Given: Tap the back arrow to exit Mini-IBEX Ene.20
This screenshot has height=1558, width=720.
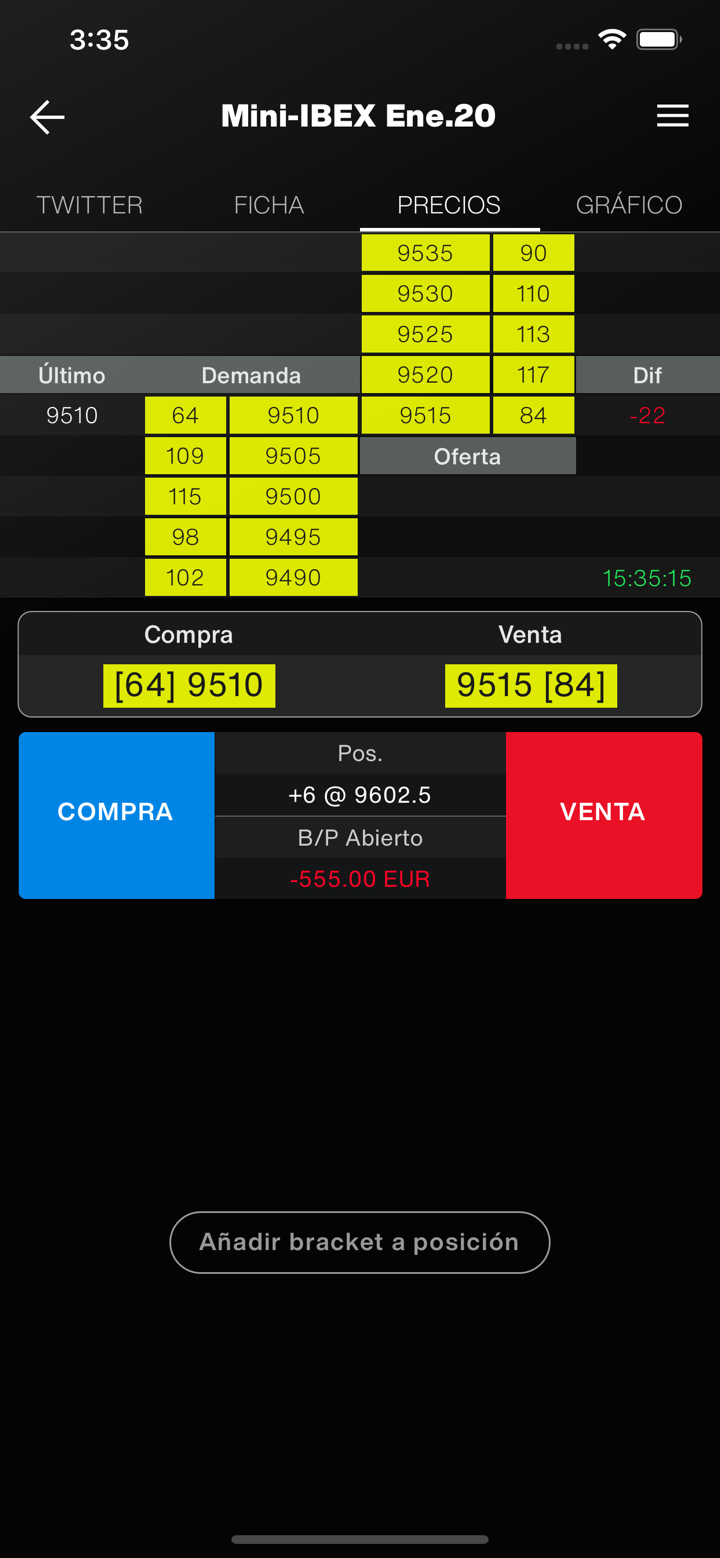Looking at the screenshot, I should point(46,116).
